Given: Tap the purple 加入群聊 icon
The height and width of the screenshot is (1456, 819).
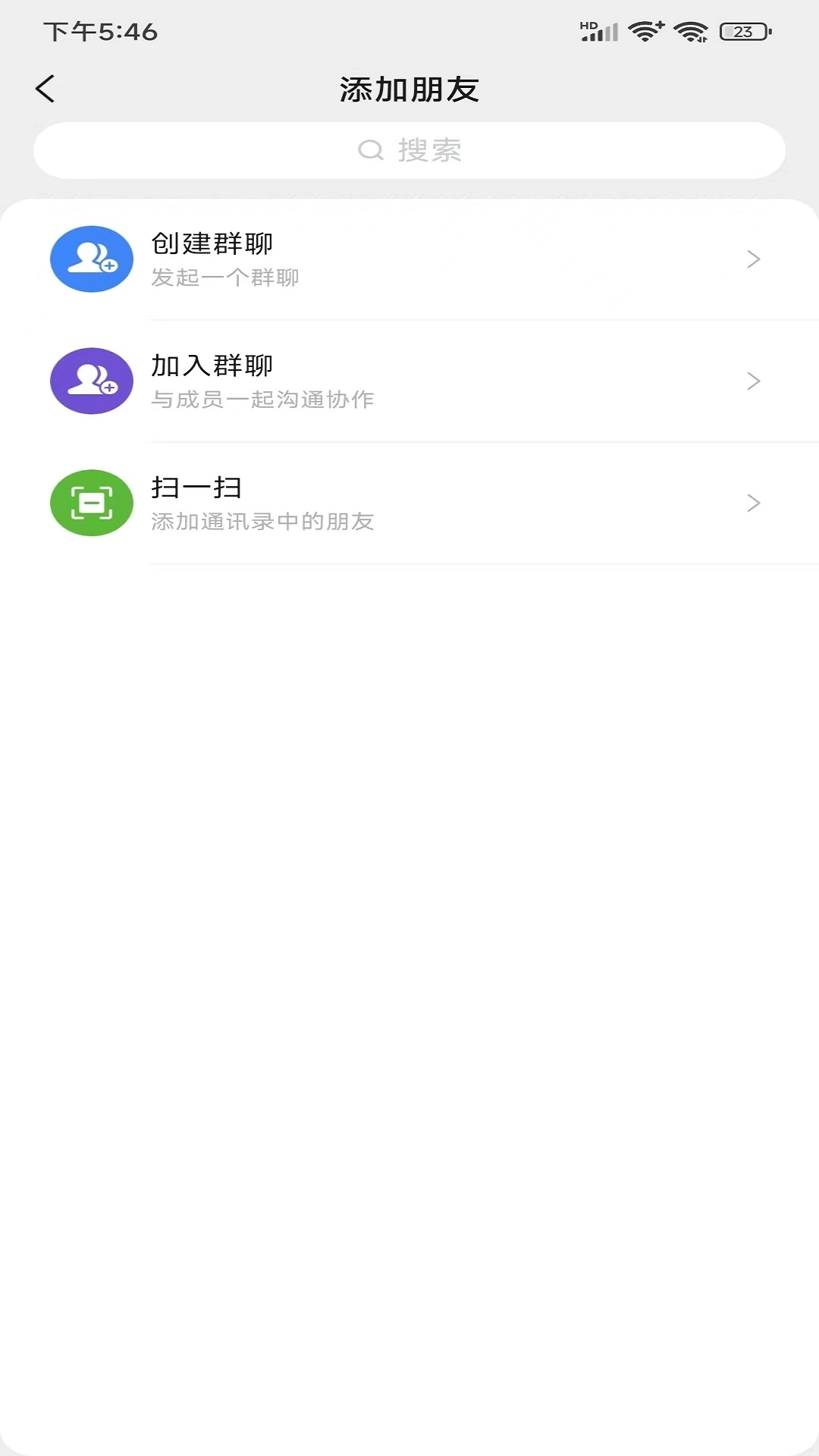Looking at the screenshot, I should (x=91, y=381).
